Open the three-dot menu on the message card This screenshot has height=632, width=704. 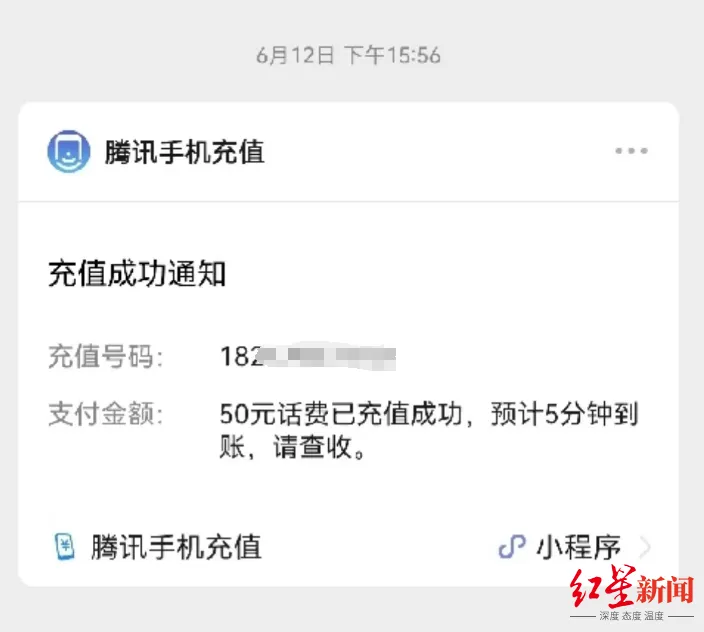631,152
